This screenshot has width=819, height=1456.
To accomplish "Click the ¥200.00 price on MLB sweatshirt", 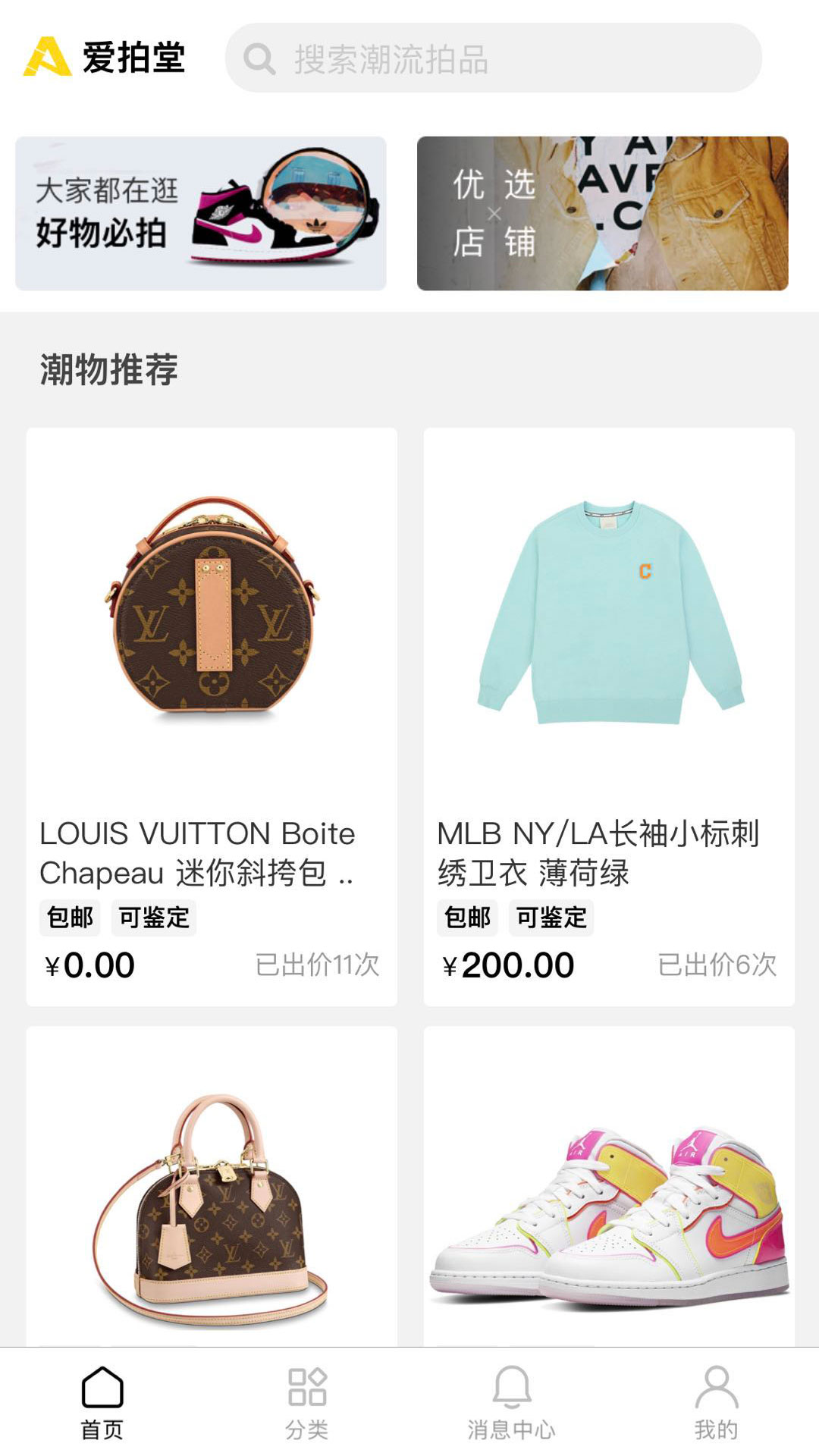I will pyautogui.click(x=508, y=966).
